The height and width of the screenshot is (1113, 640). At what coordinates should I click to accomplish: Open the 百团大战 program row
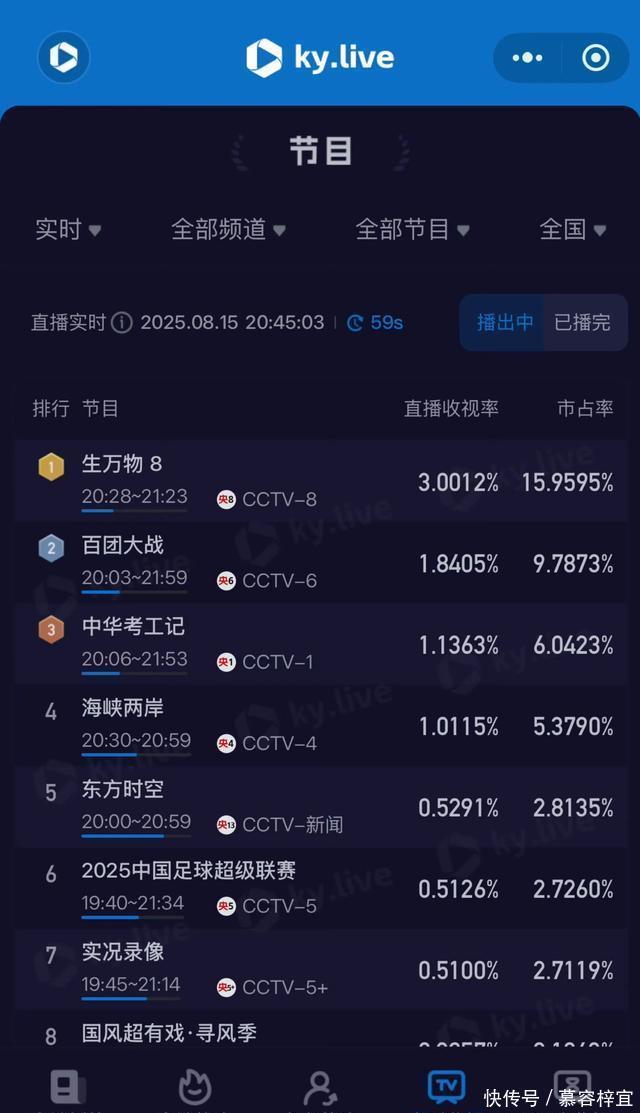point(320,562)
